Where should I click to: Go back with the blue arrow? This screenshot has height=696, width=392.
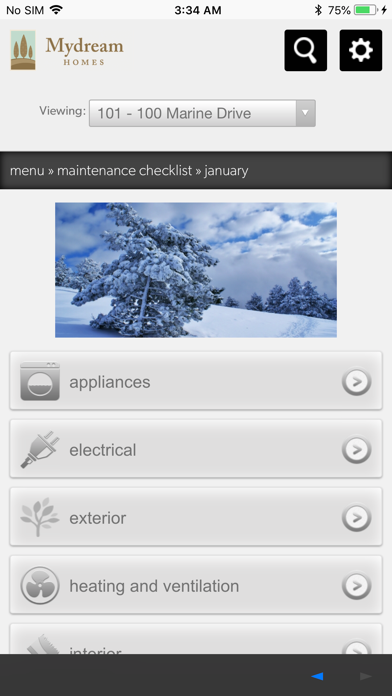pyautogui.click(x=317, y=676)
